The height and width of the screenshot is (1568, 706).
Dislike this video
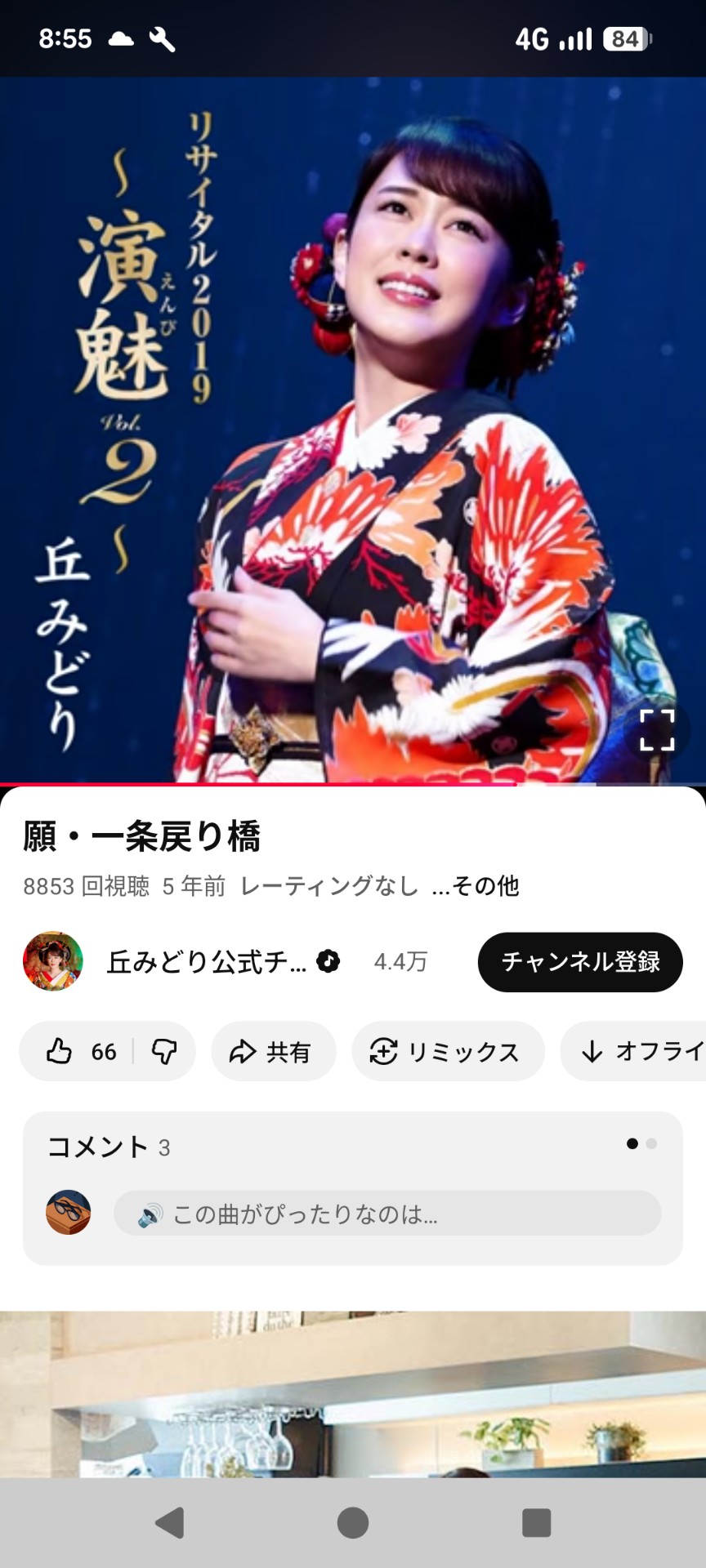tap(164, 1051)
